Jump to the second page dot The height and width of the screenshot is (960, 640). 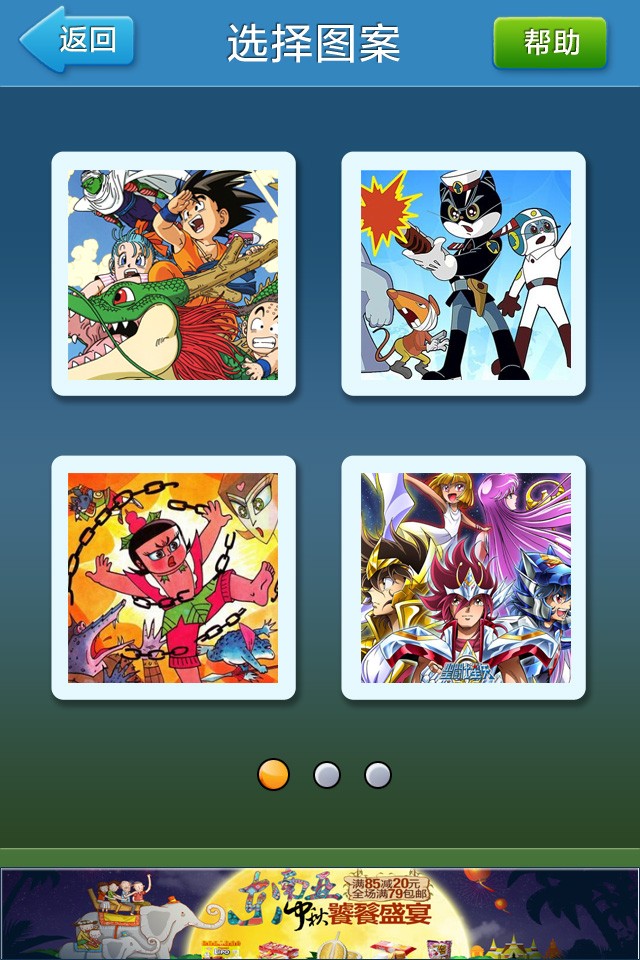click(x=327, y=775)
